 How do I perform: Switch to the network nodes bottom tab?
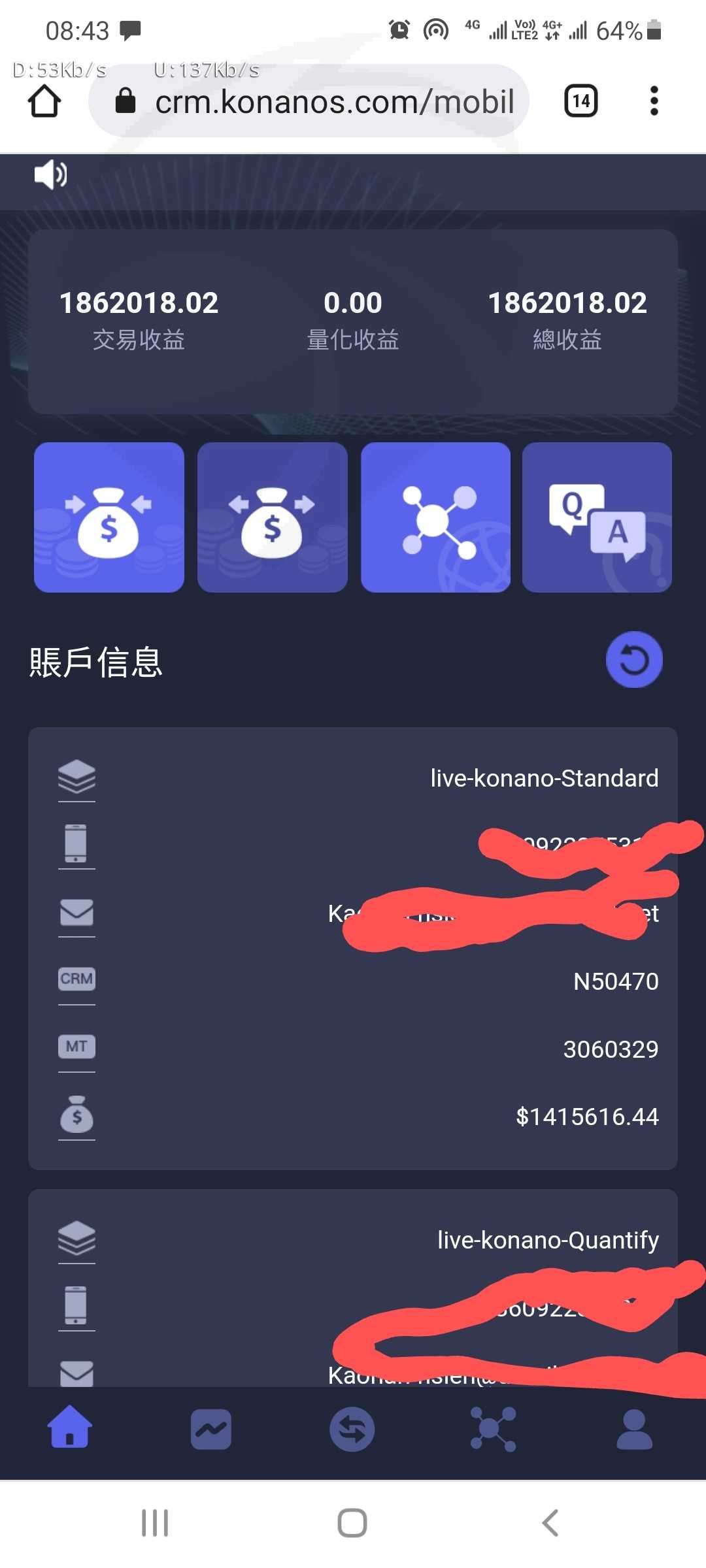click(x=494, y=1429)
